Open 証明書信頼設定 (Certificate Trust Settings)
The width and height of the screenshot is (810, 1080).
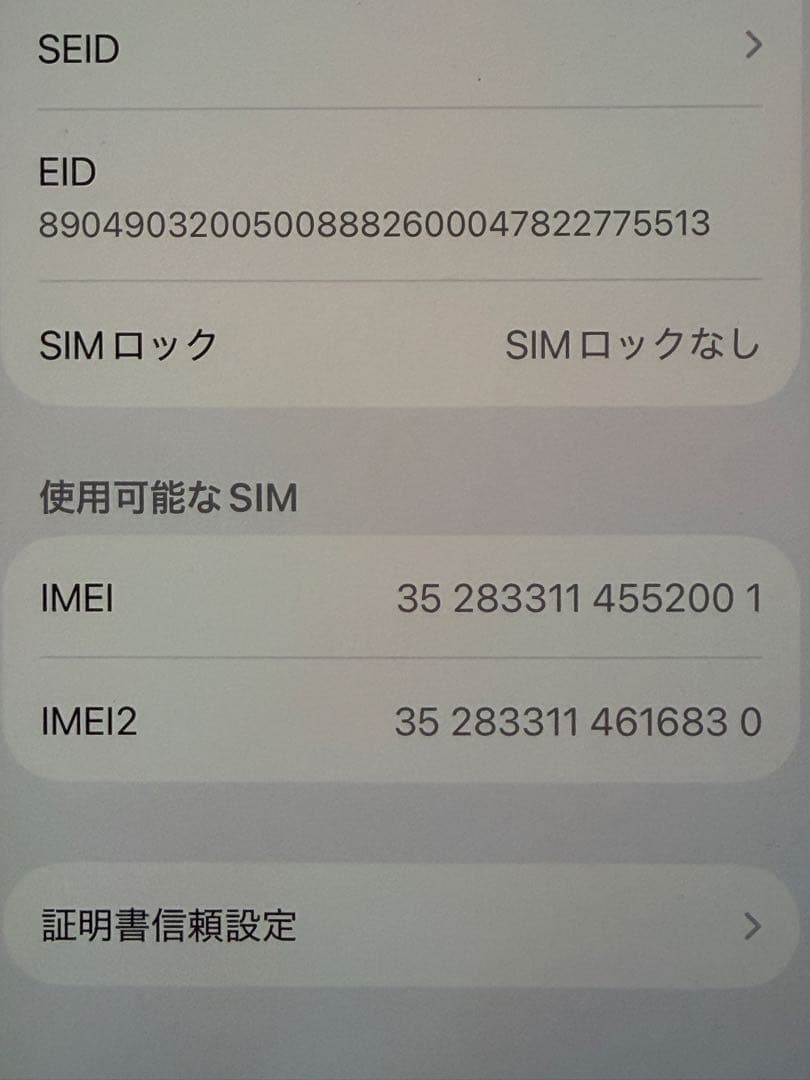point(400,927)
